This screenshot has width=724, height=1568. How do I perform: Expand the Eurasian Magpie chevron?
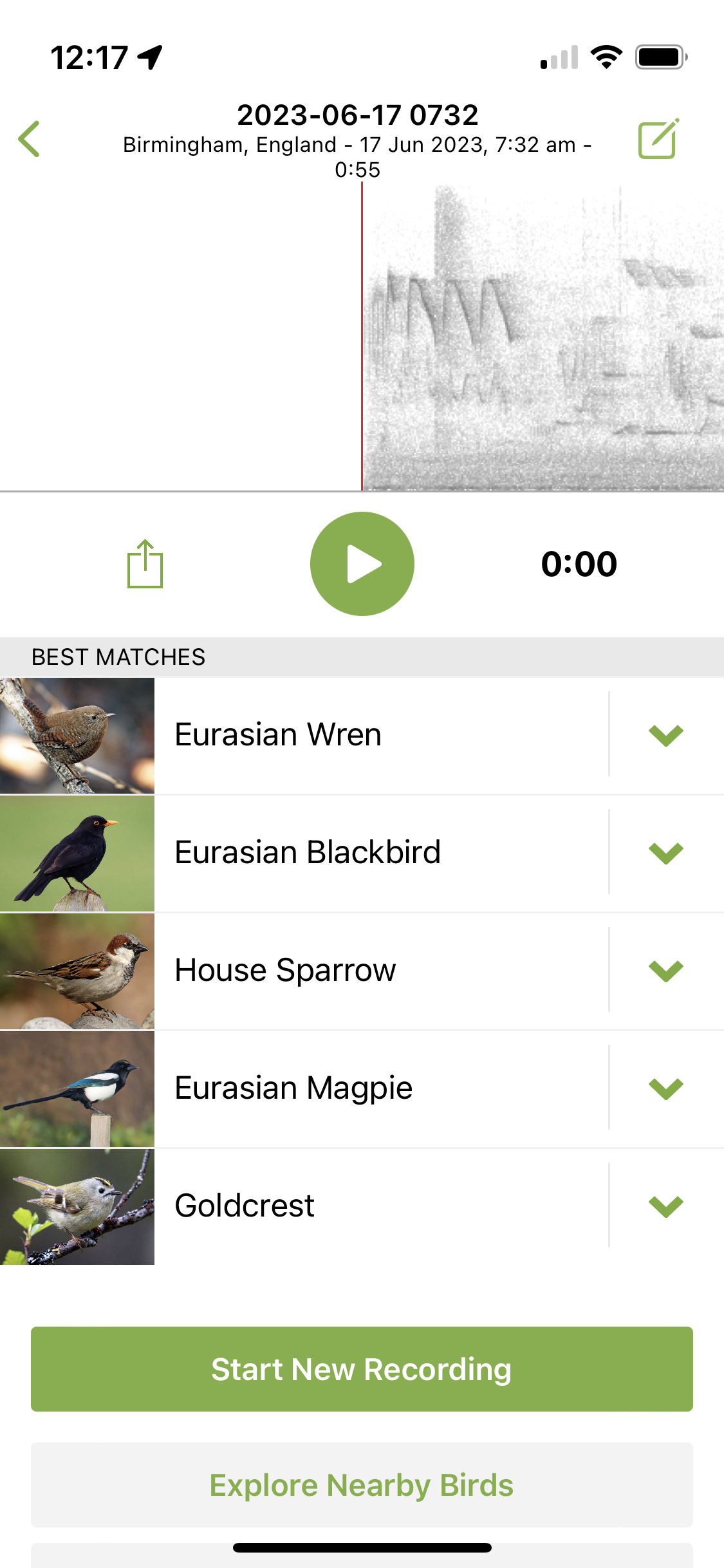[665, 1088]
